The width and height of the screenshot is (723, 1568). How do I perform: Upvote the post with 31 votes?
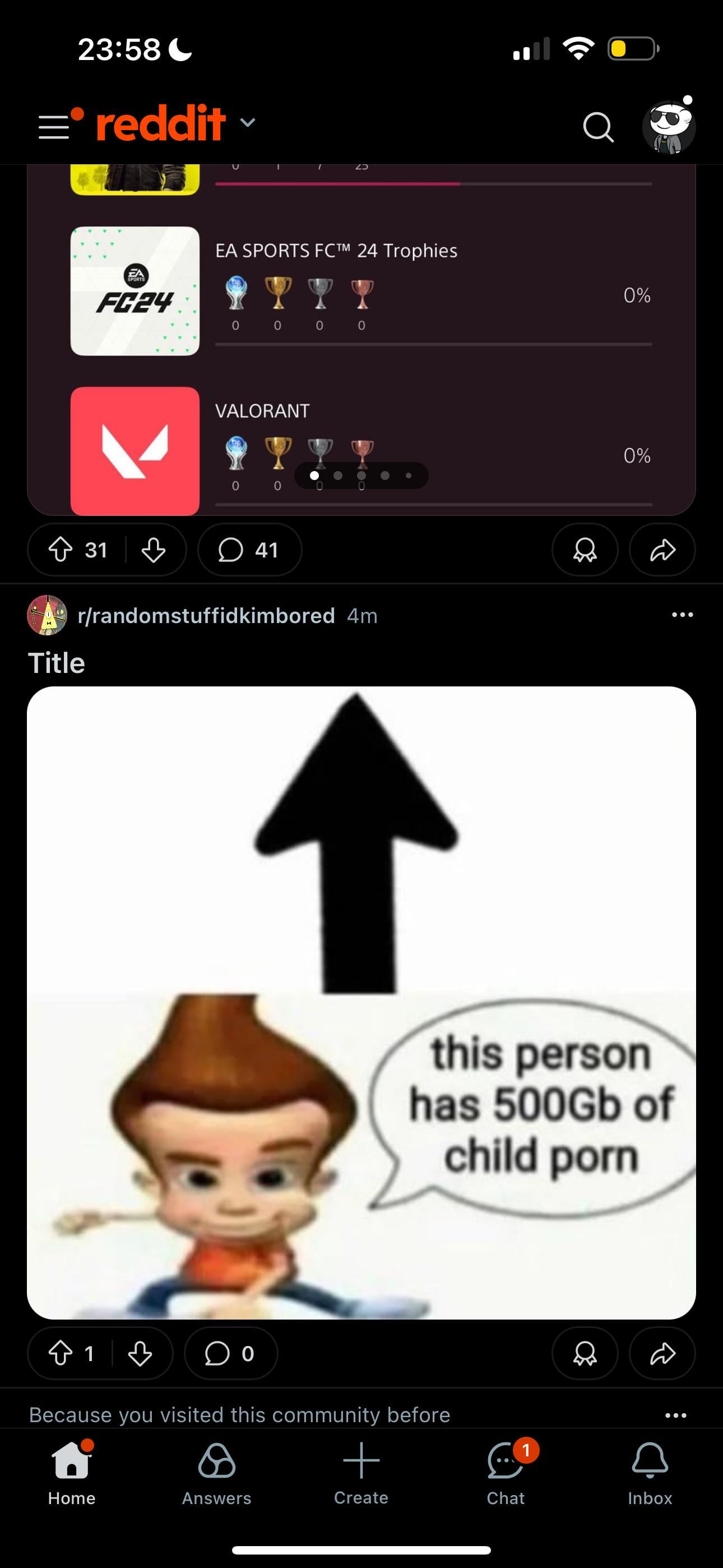(x=61, y=550)
